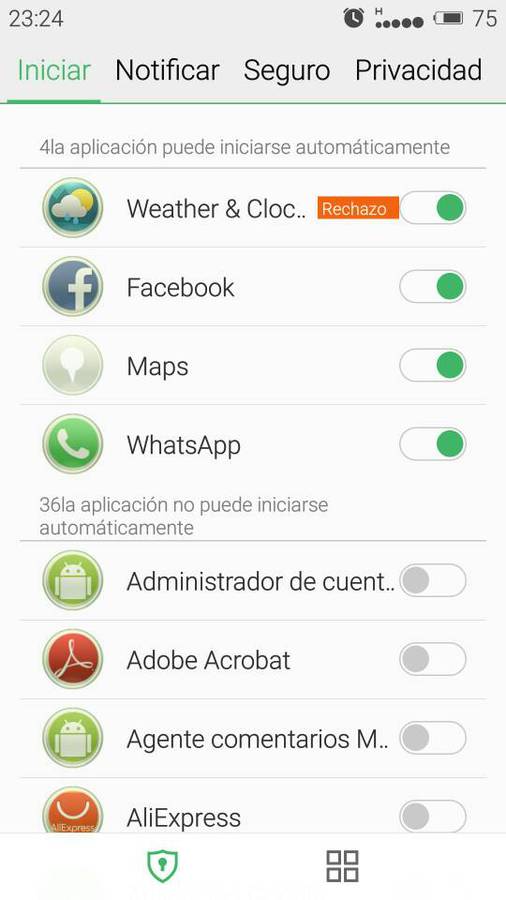Enable the Agente comentarios switch
506x900 pixels.
[433, 738]
